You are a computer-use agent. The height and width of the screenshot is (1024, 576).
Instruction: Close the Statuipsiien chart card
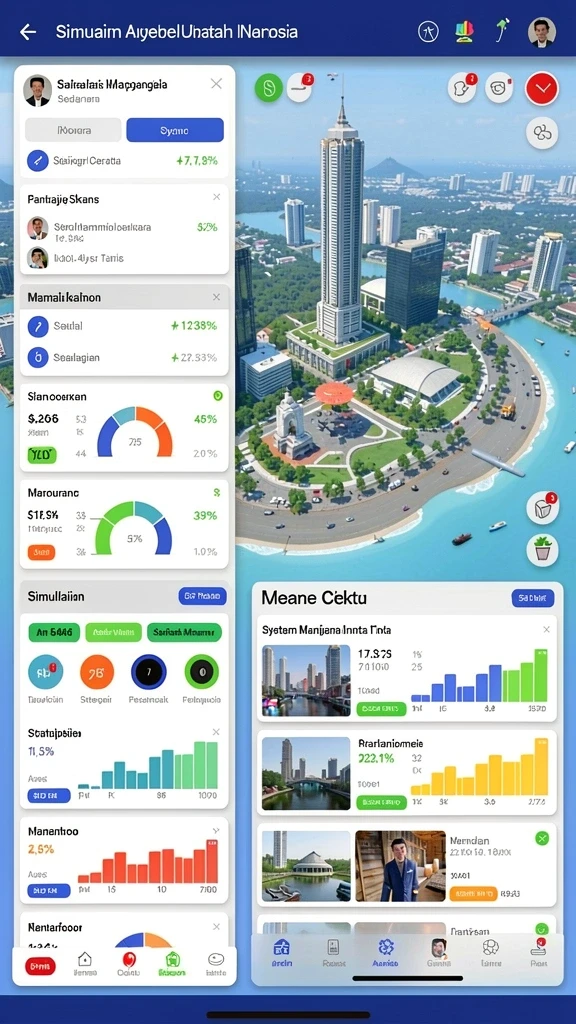pos(216,732)
